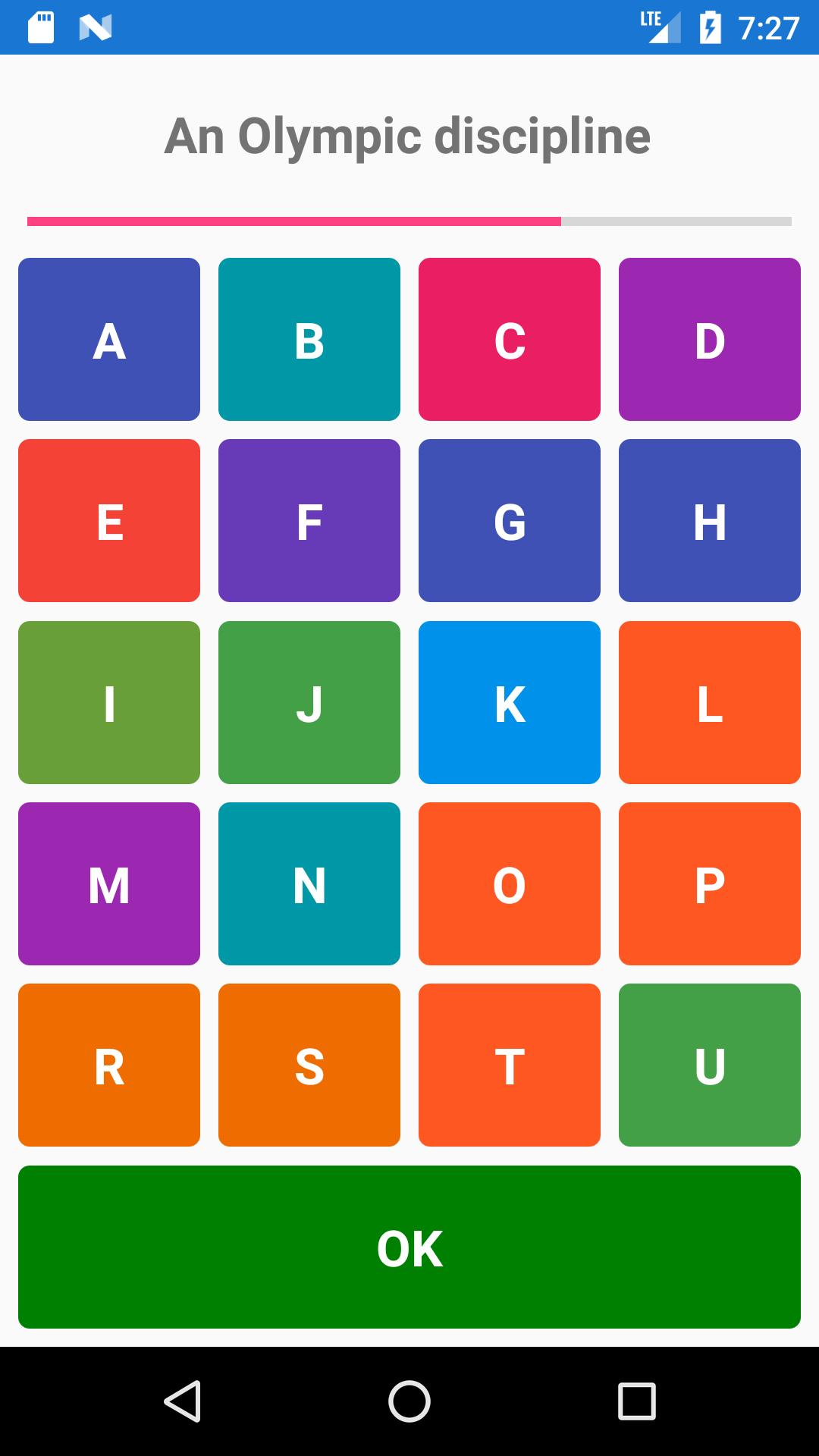
Task: Tap the letter M tile
Action: pyautogui.click(x=109, y=883)
